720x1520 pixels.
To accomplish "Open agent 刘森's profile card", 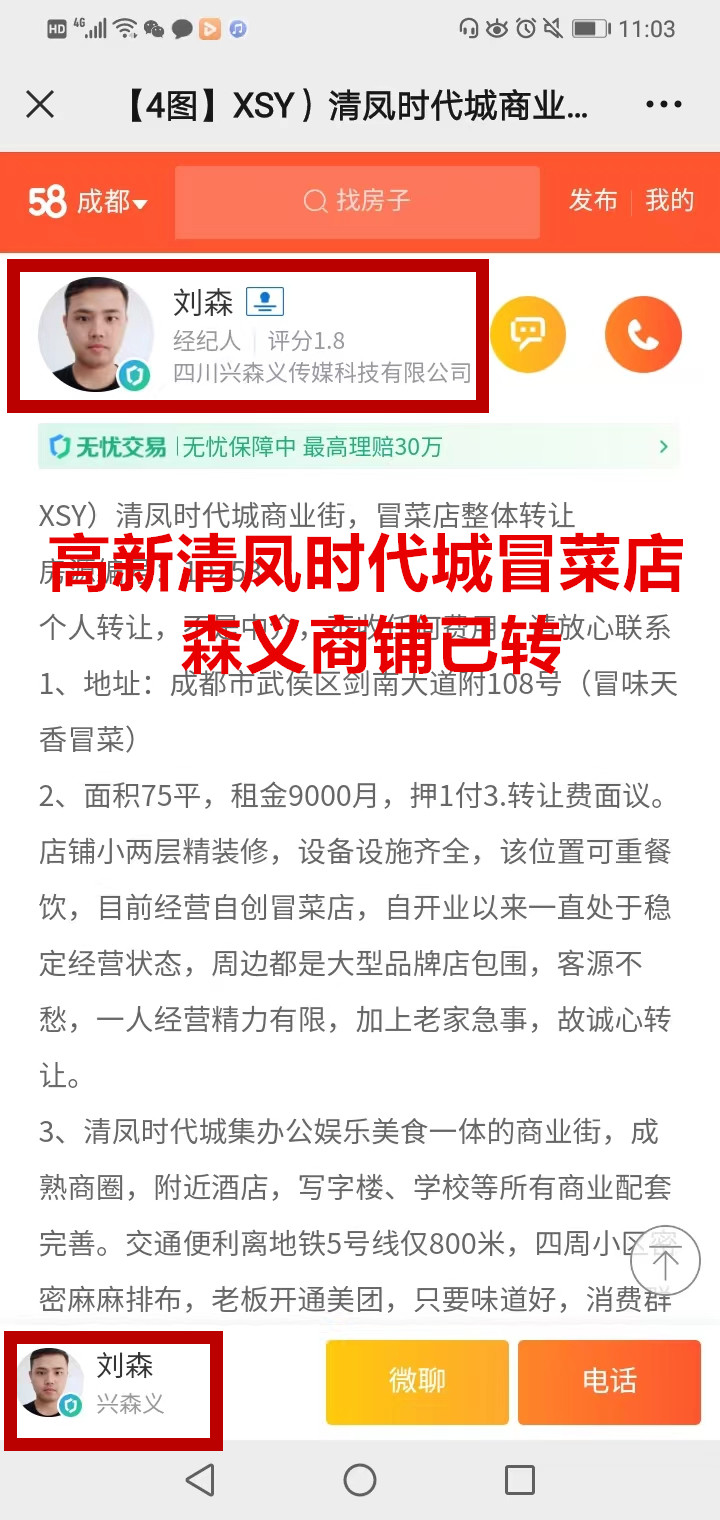I will tap(248, 335).
